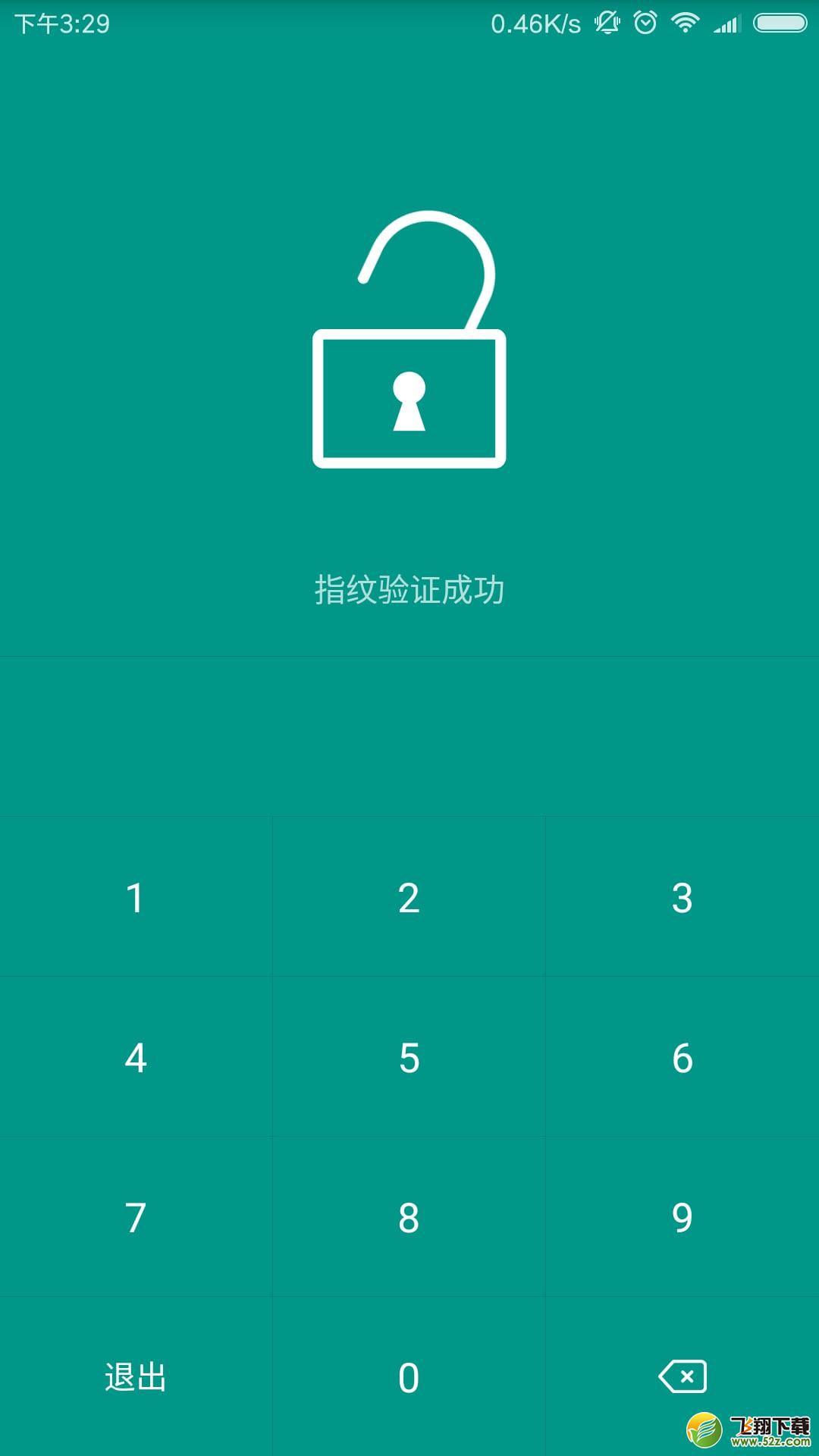Tap number 7 on the keypad
This screenshot has width=819, height=1456.
[136, 1217]
